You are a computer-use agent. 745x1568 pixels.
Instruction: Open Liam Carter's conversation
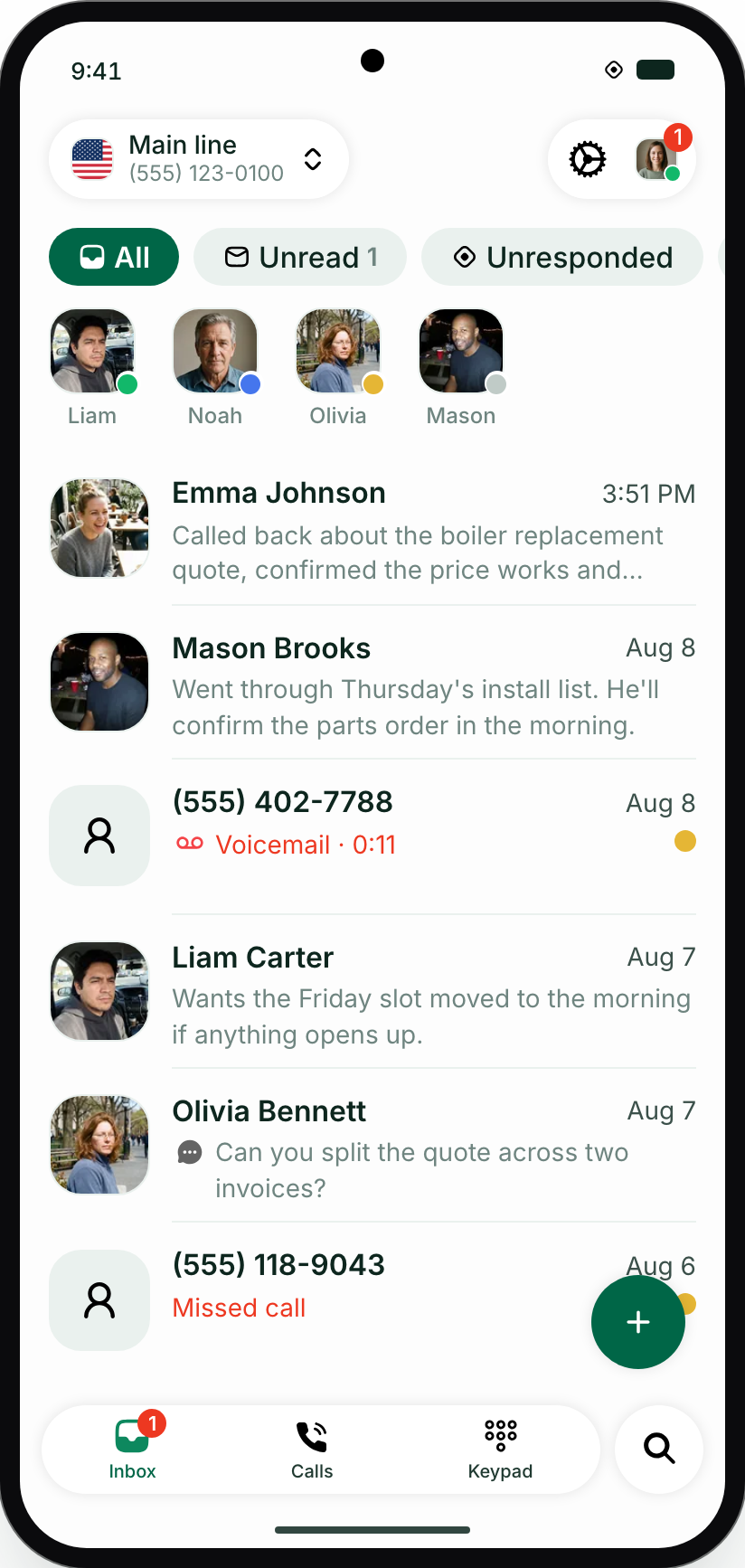point(372,992)
